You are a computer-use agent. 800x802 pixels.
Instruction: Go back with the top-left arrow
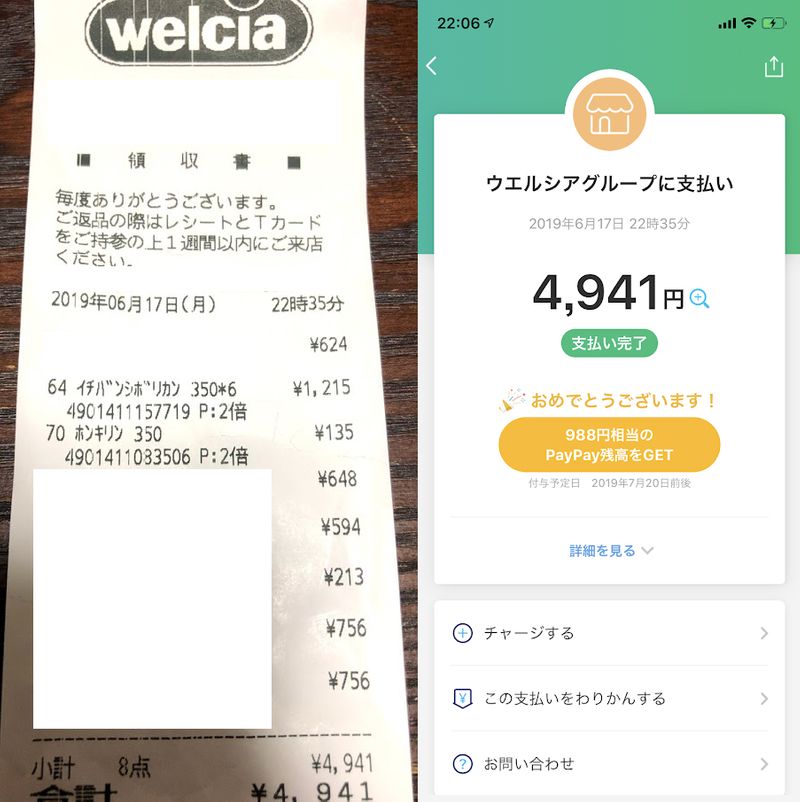(432, 66)
